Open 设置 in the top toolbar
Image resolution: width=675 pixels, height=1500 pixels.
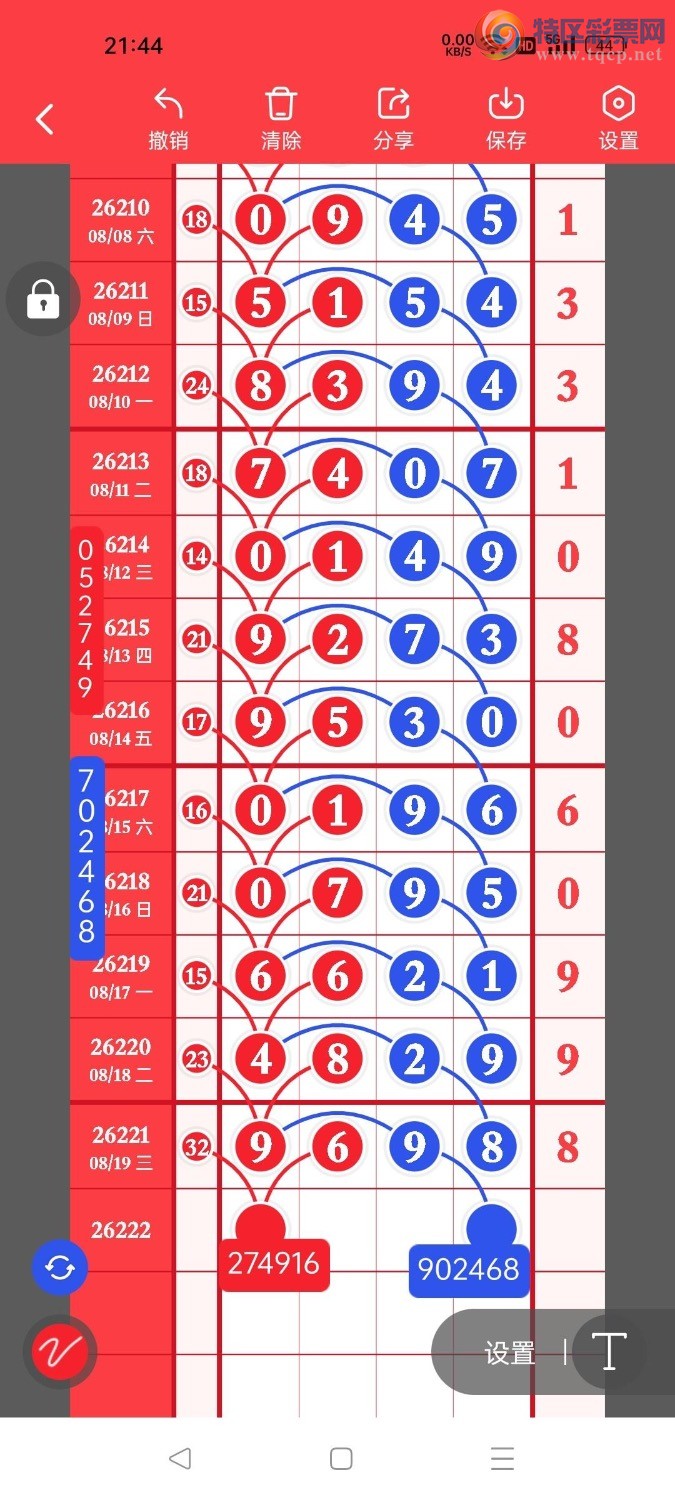[x=619, y=119]
